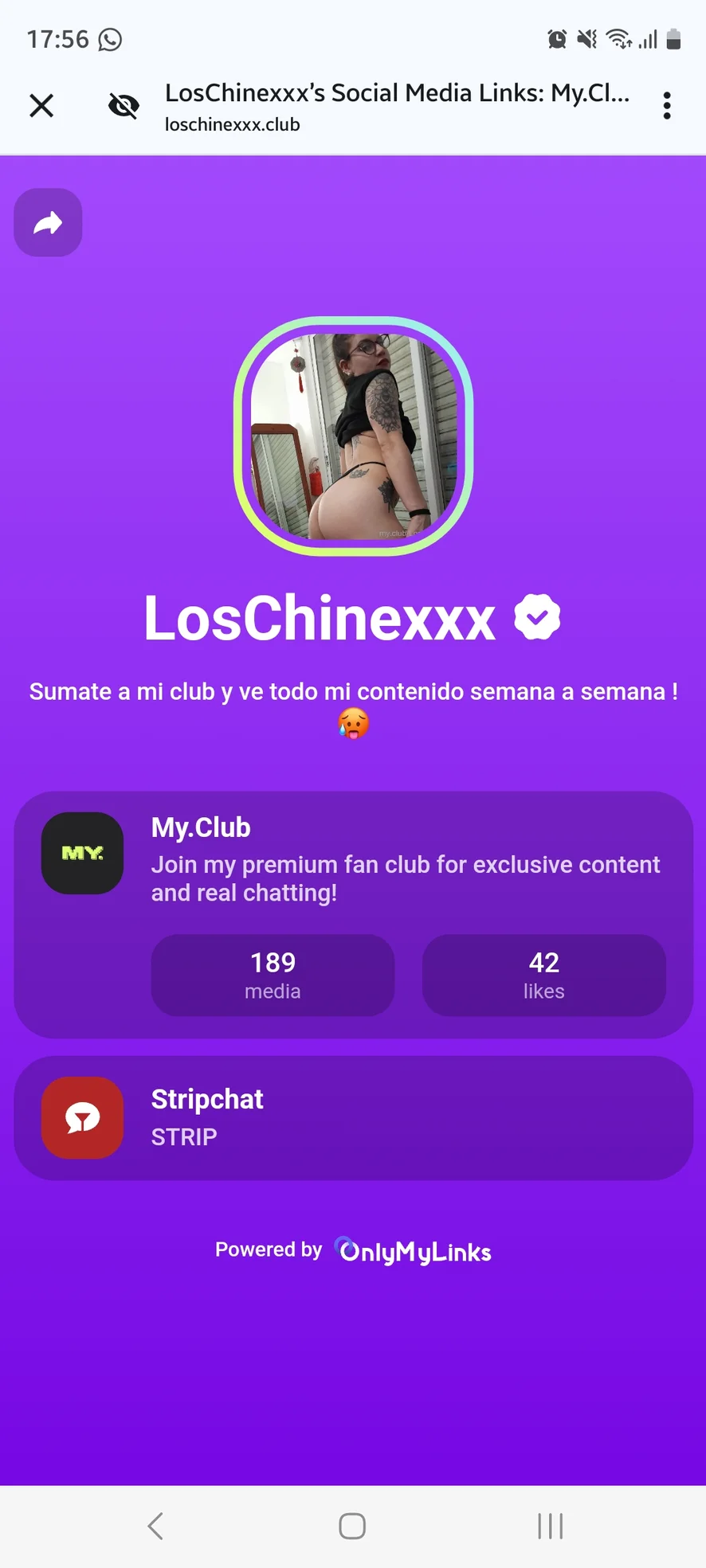Open the system recent apps view
Viewport: 706px width, 1568px height.
point(550,1526)
